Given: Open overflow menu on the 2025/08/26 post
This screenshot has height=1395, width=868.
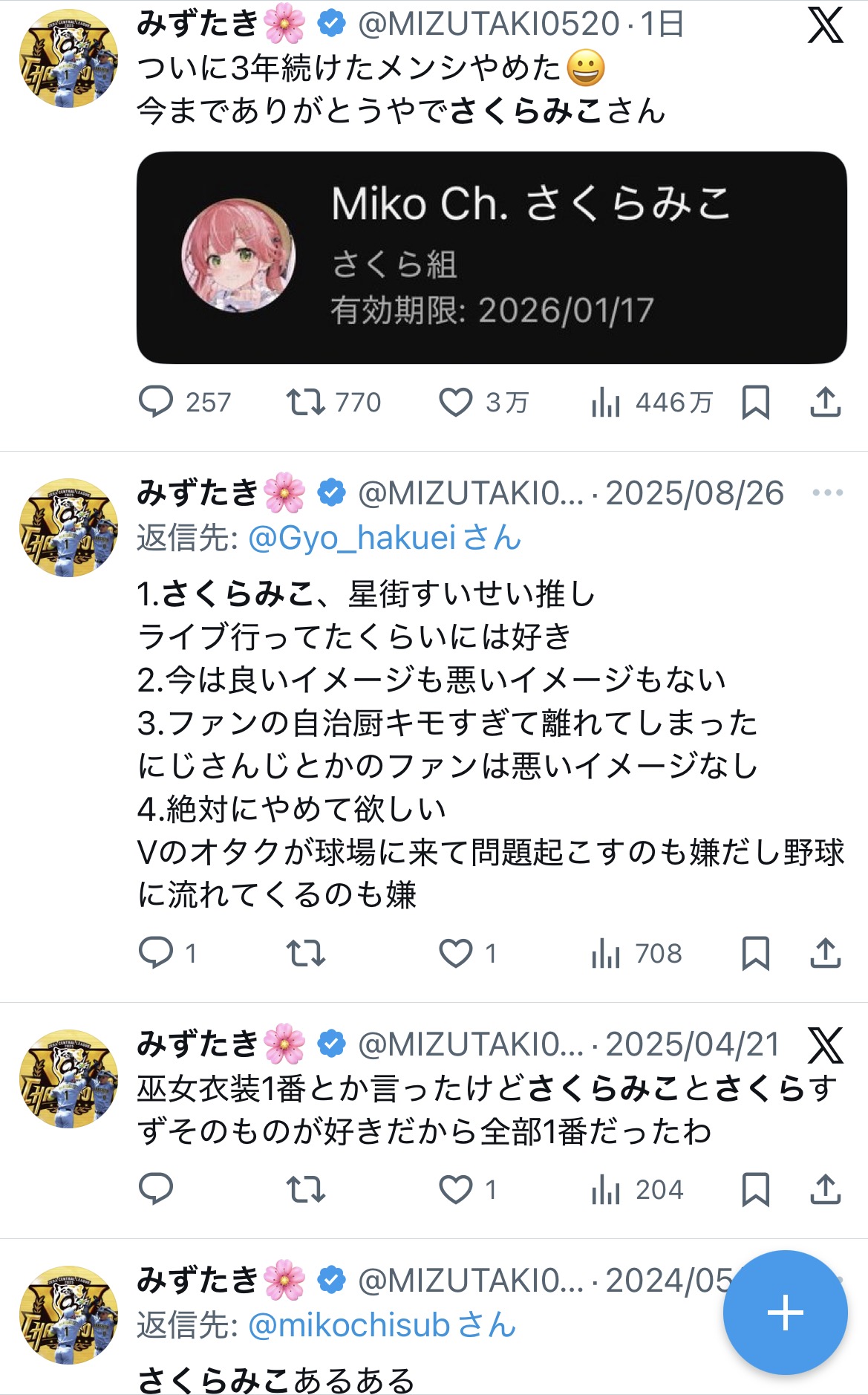Looking at the screenshot, I should pyautogui.click(x=827, y=492).
